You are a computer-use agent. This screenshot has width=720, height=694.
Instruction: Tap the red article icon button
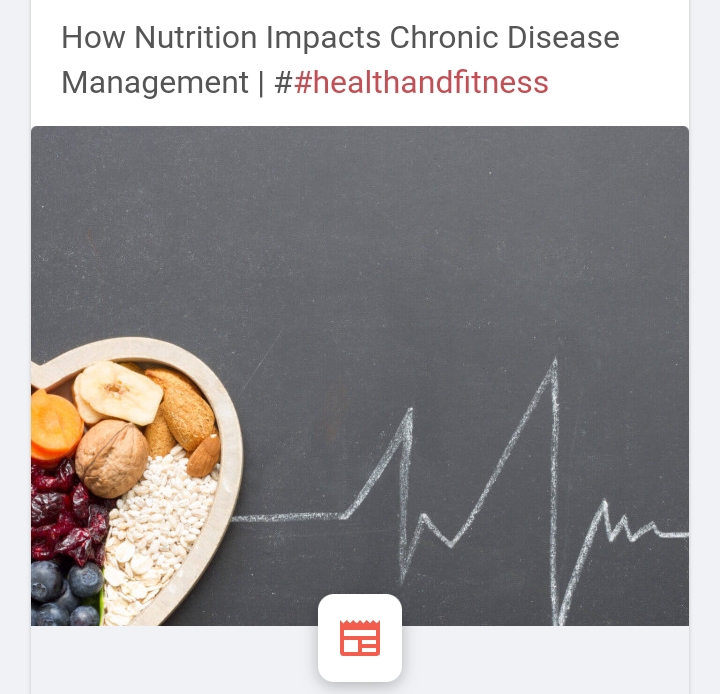coord(360,638)
